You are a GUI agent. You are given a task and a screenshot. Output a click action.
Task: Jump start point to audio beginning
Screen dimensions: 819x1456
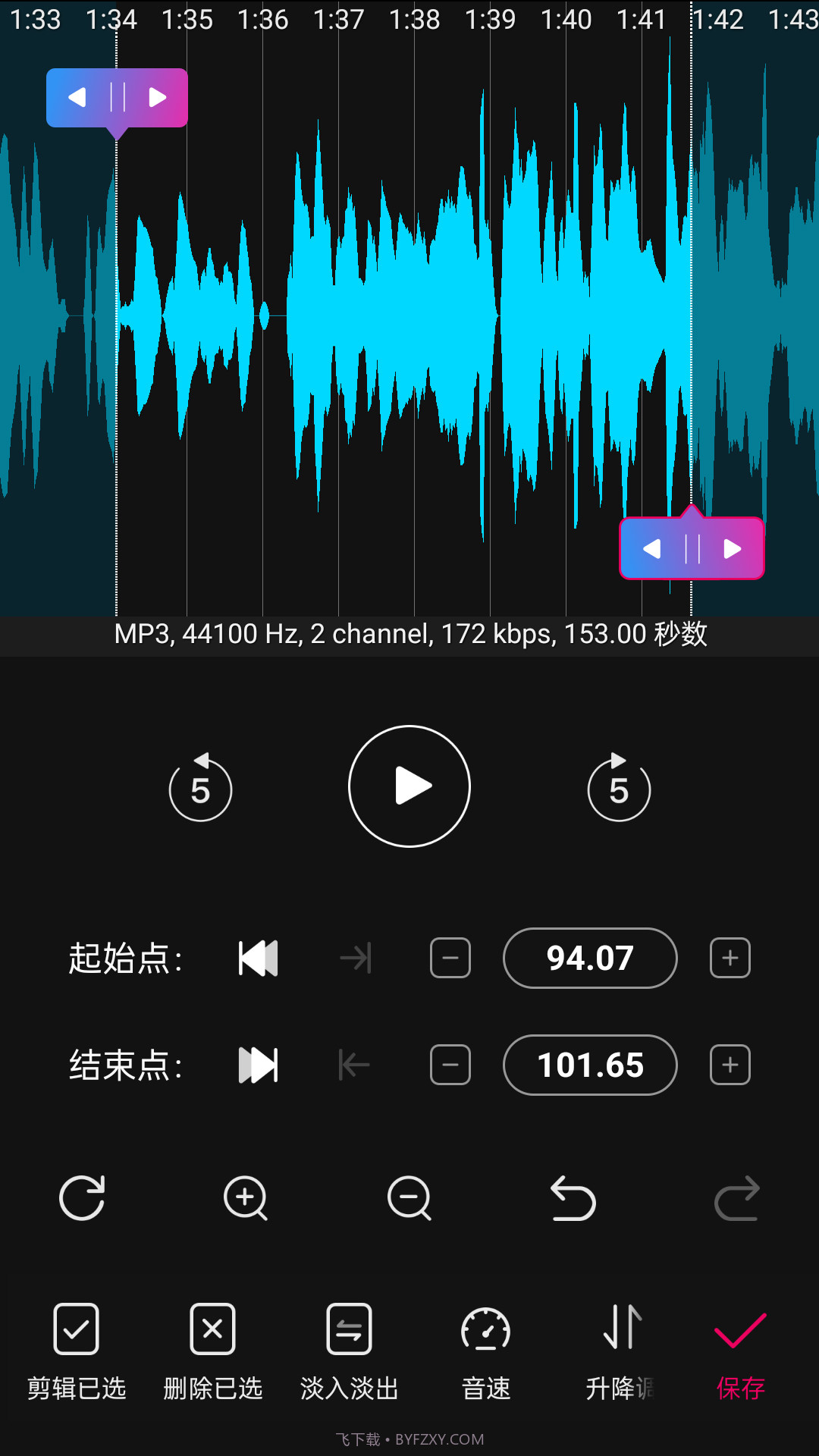pos(258,958)
